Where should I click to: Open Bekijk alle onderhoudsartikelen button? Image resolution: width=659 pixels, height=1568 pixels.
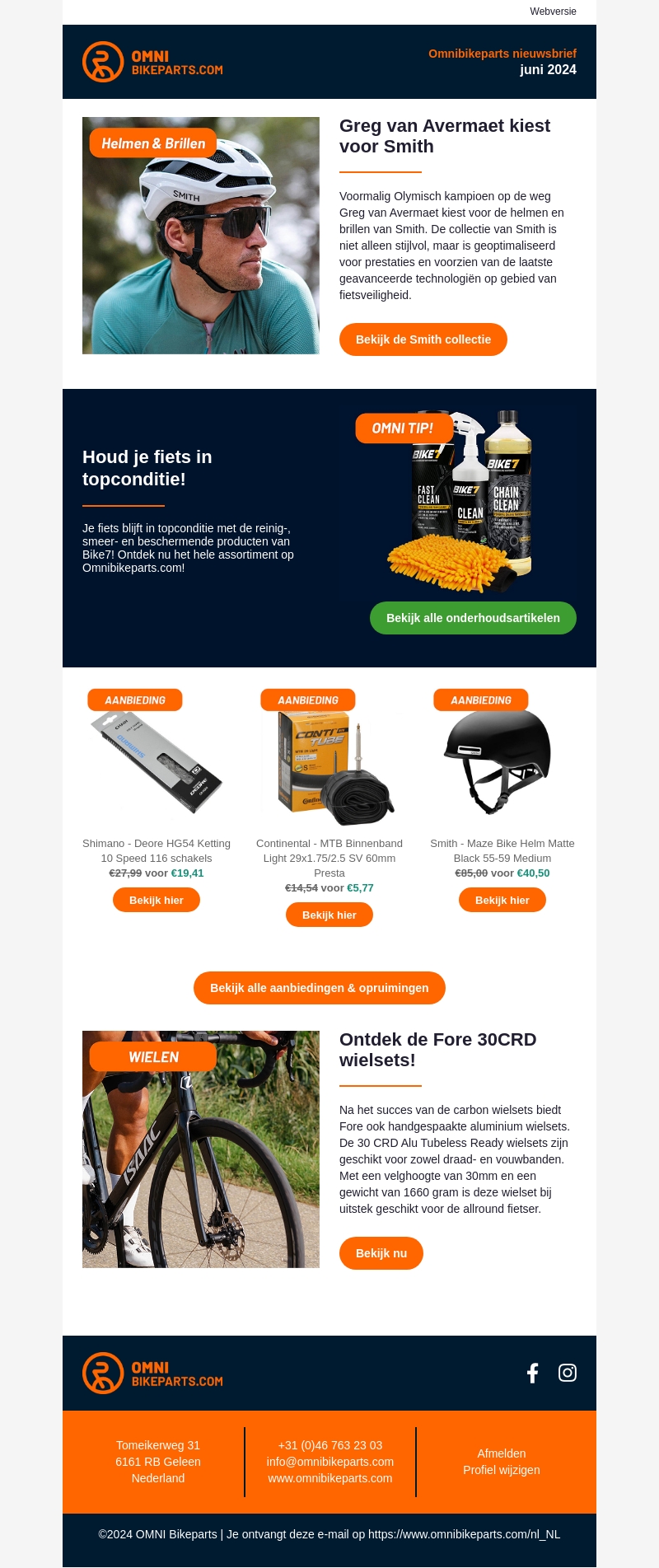click(473, 618)
